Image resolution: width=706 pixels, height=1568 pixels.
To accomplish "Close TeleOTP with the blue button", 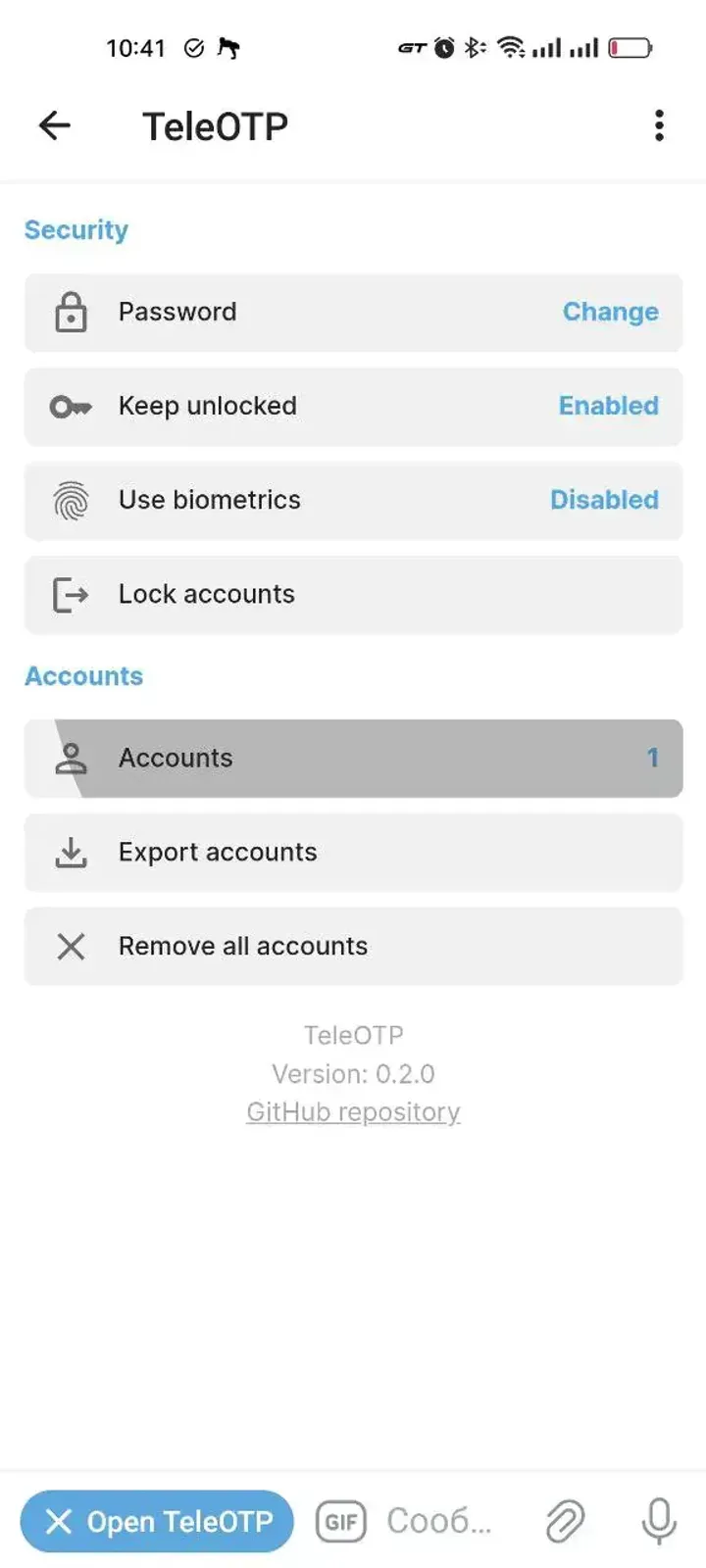I will (157, 1521).
